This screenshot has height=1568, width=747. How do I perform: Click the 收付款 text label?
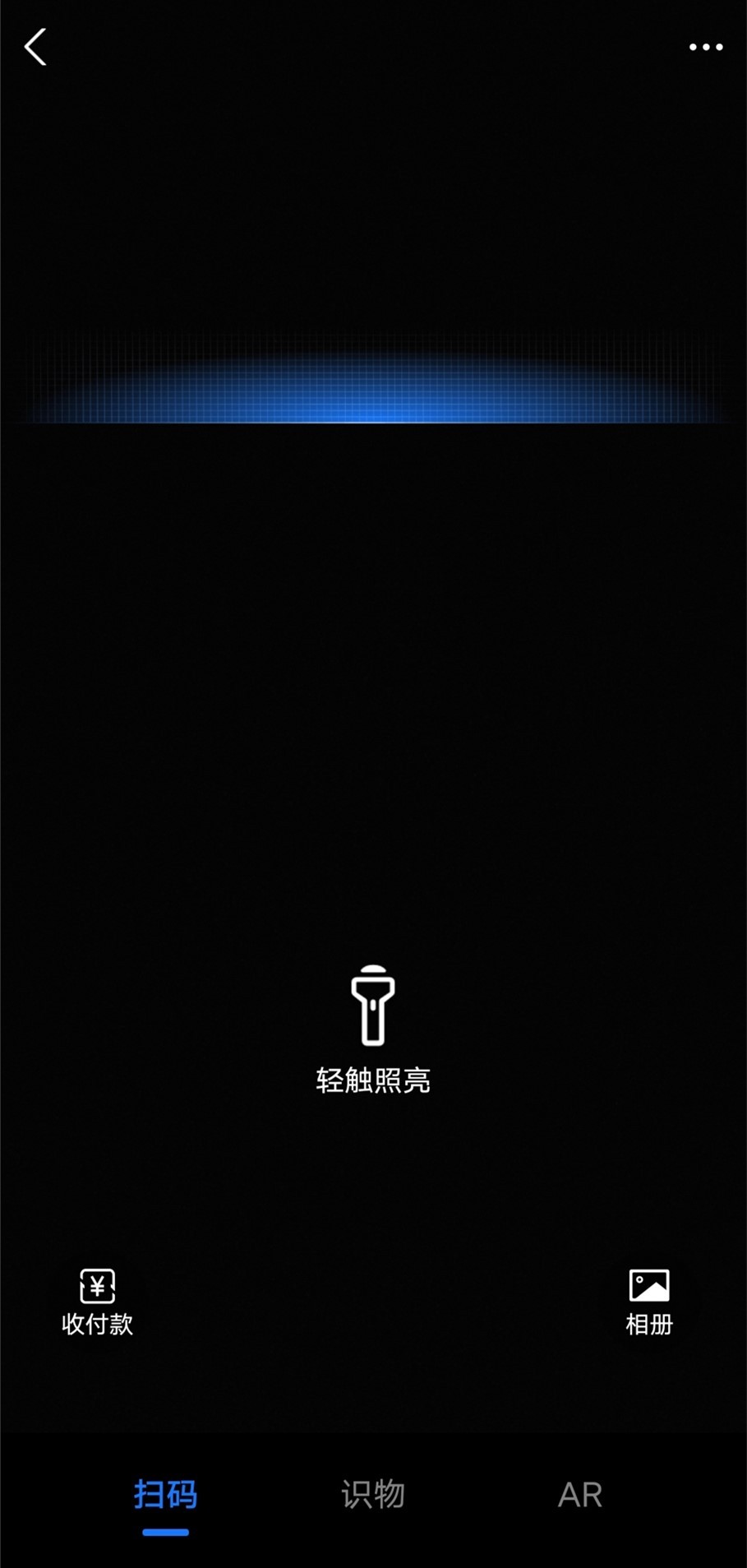pos(96,1323)
